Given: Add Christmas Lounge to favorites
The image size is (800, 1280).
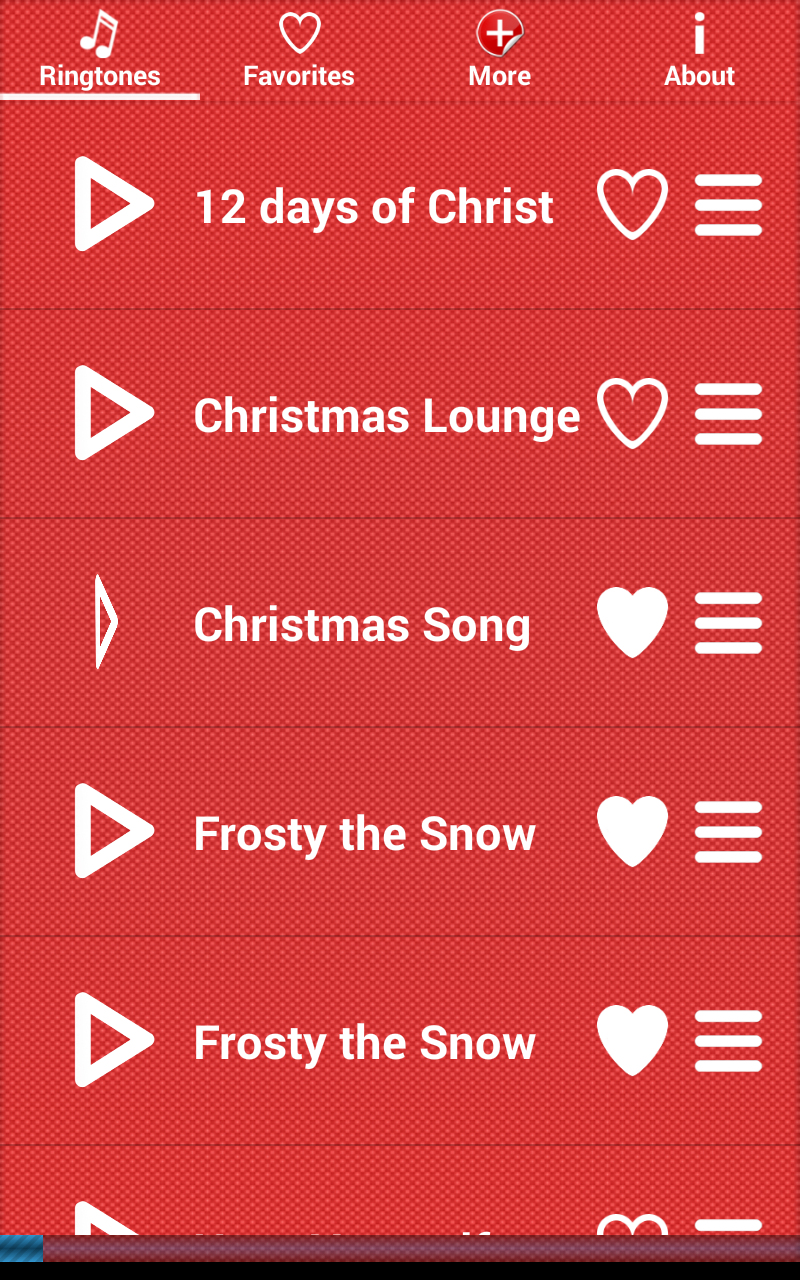Looking at the screenshot, I should point(632,413).
